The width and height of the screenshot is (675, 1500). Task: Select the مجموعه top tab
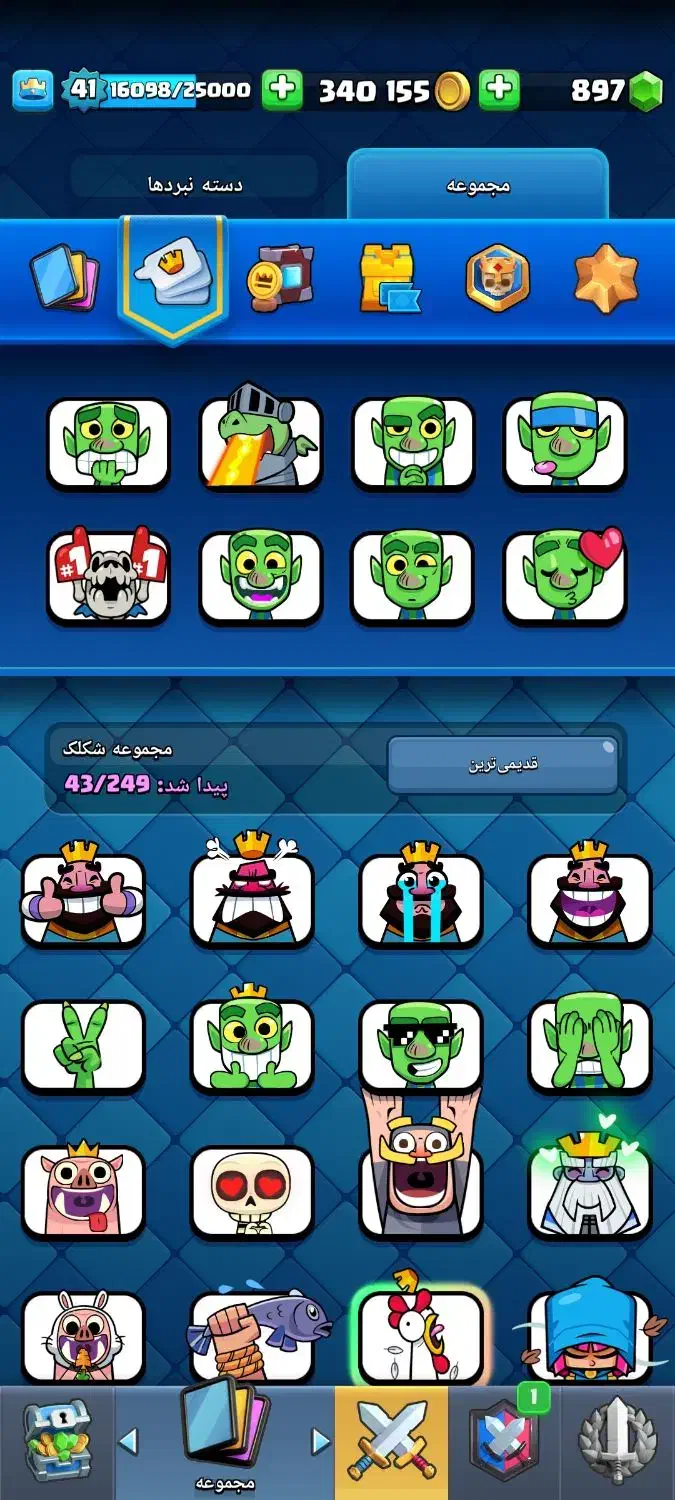[477, 185]
